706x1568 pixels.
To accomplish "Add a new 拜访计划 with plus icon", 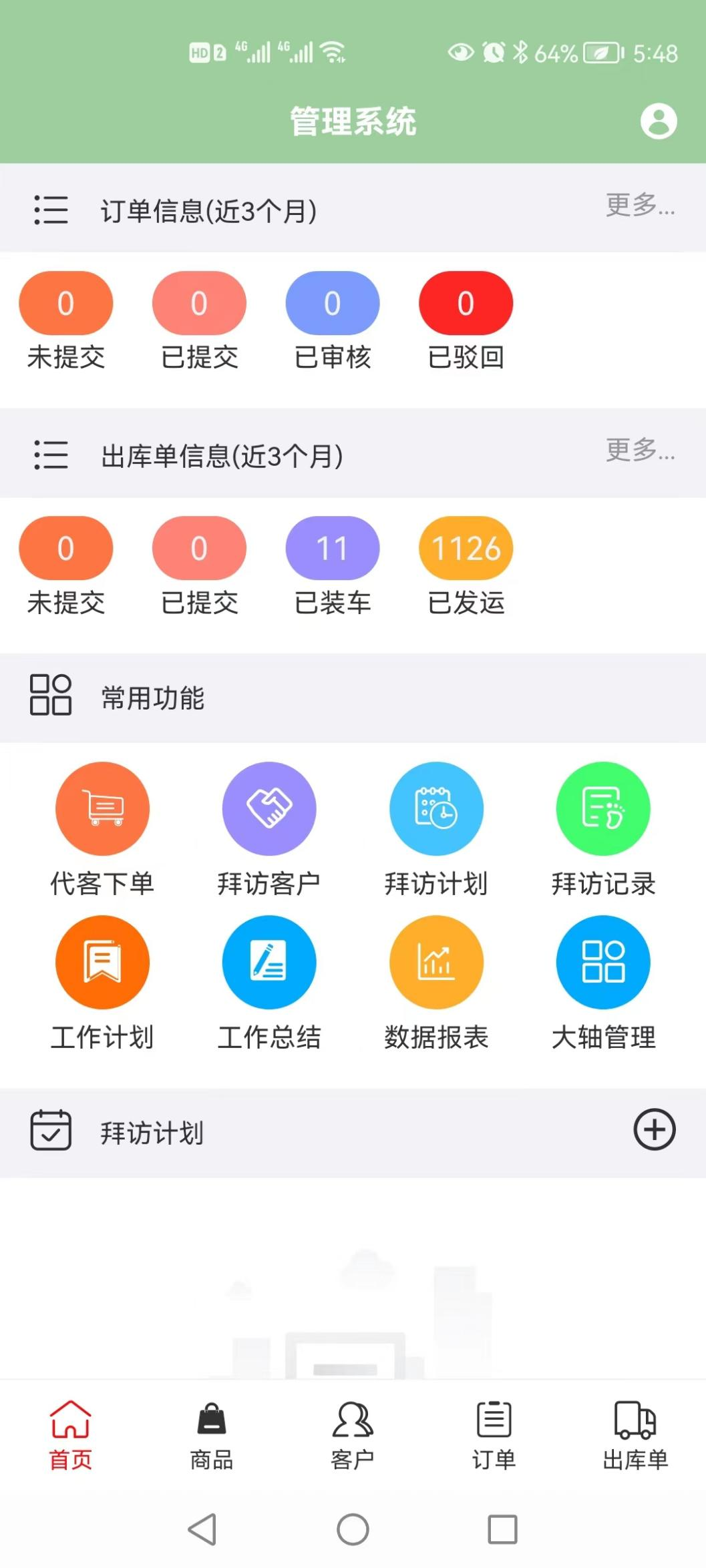I will 654,1130.
